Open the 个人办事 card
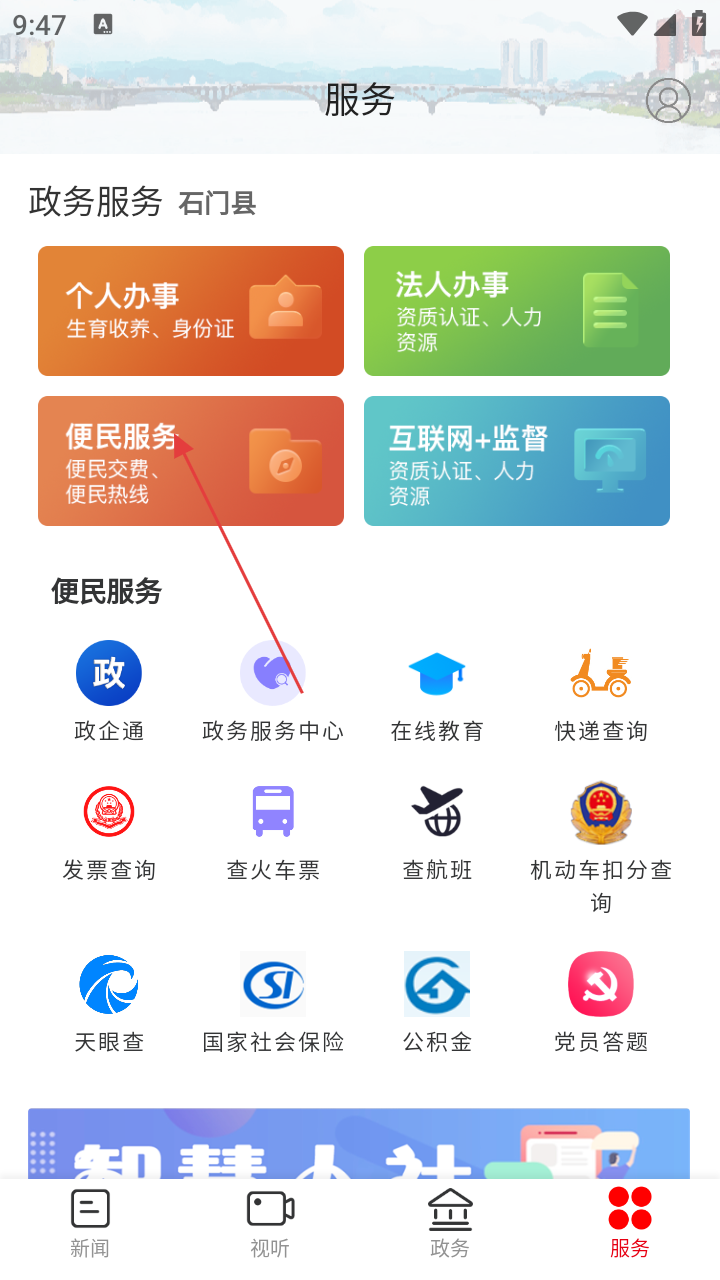The image size is (720, 1280). tap(191, 311)
